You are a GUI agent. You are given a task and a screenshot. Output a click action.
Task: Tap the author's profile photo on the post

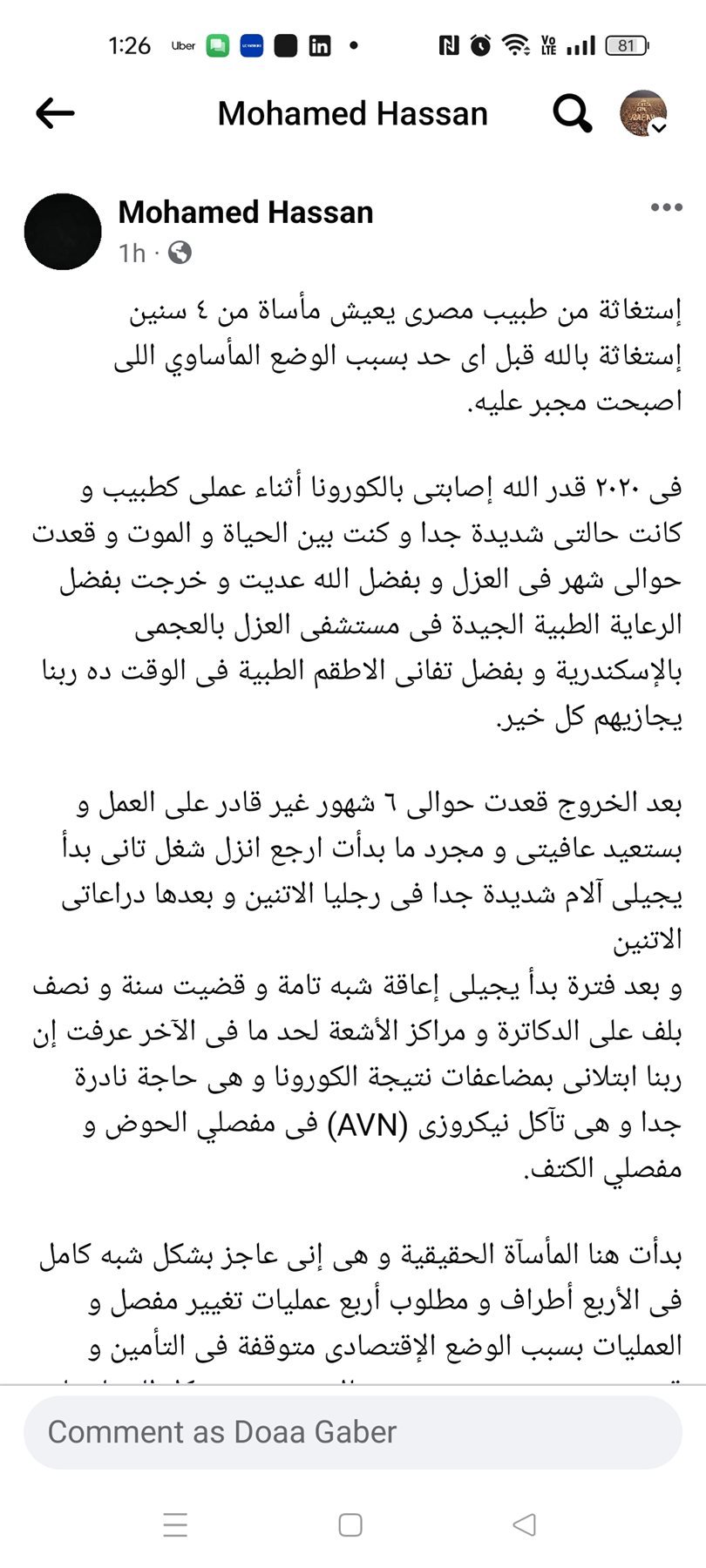point(63,232)
